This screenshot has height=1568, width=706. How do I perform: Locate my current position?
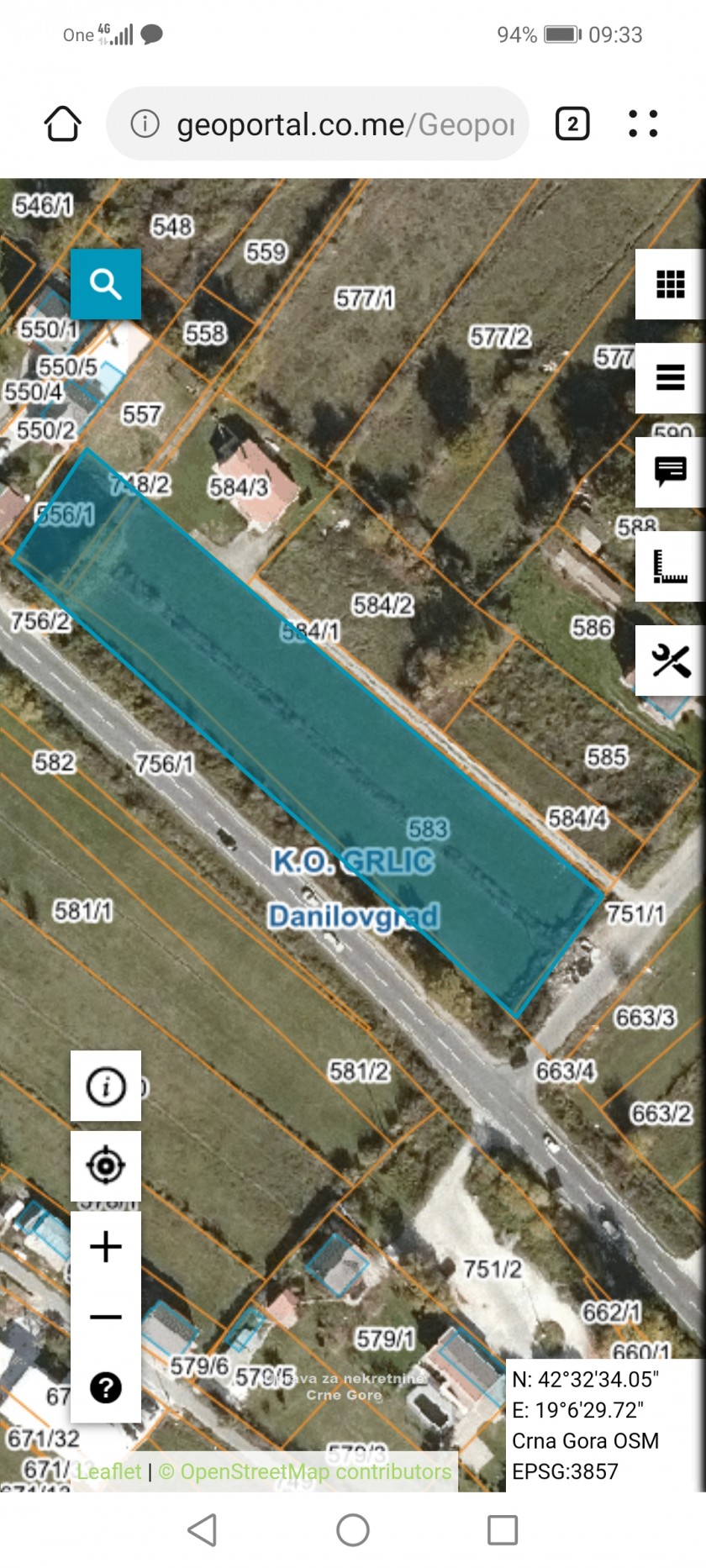click(x=106, y=1166)
